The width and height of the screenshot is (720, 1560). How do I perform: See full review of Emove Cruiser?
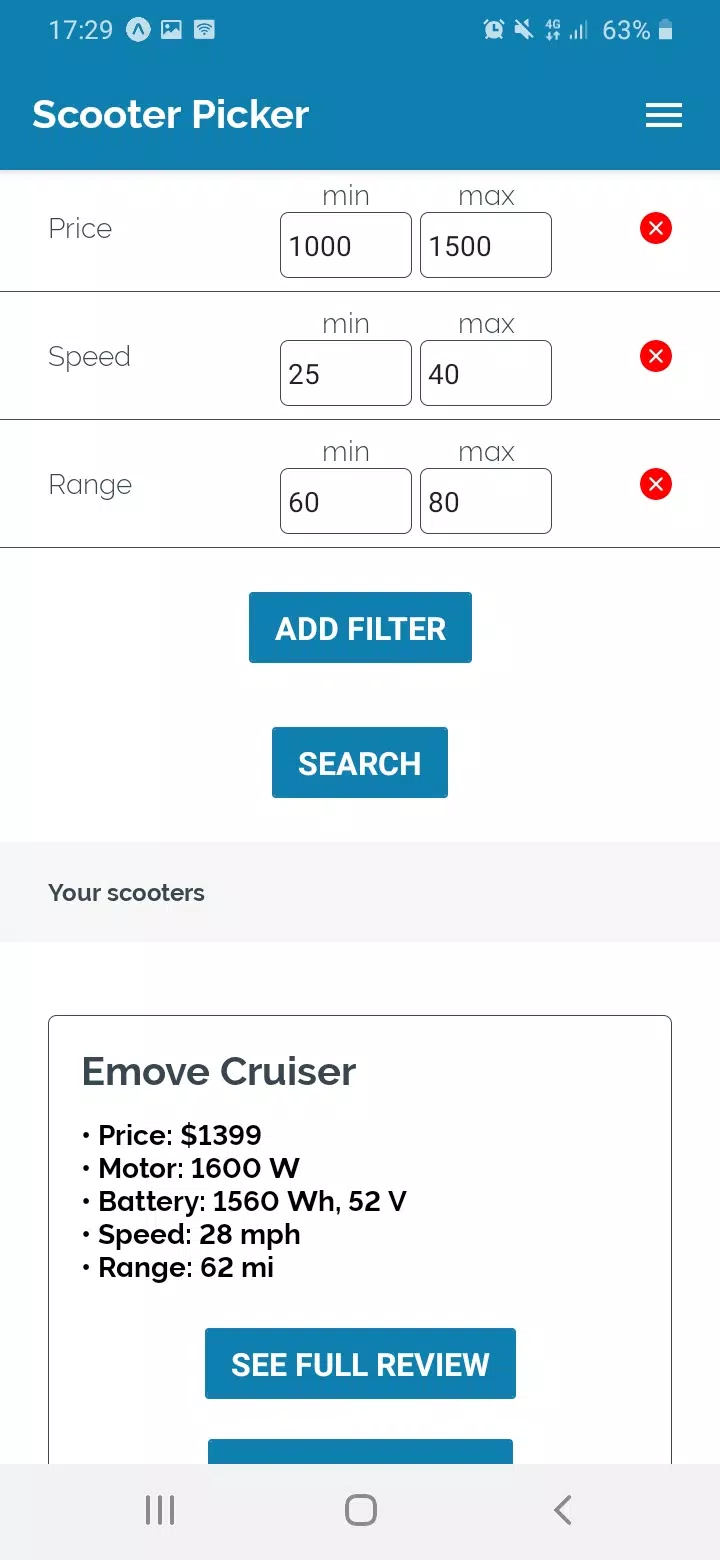360,1364
